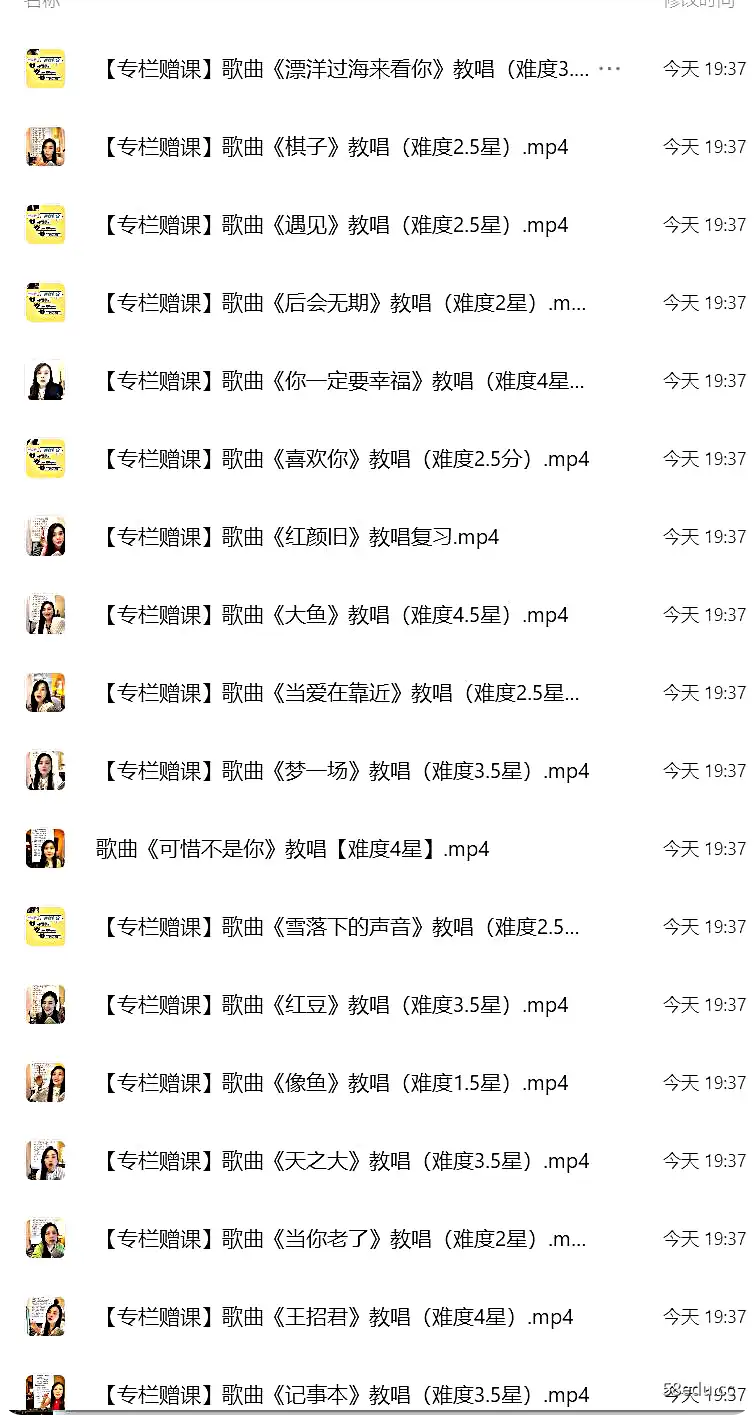Open the 《喜欢你》 lesson video
This screenshot has width=754, height=1415.
345,459
